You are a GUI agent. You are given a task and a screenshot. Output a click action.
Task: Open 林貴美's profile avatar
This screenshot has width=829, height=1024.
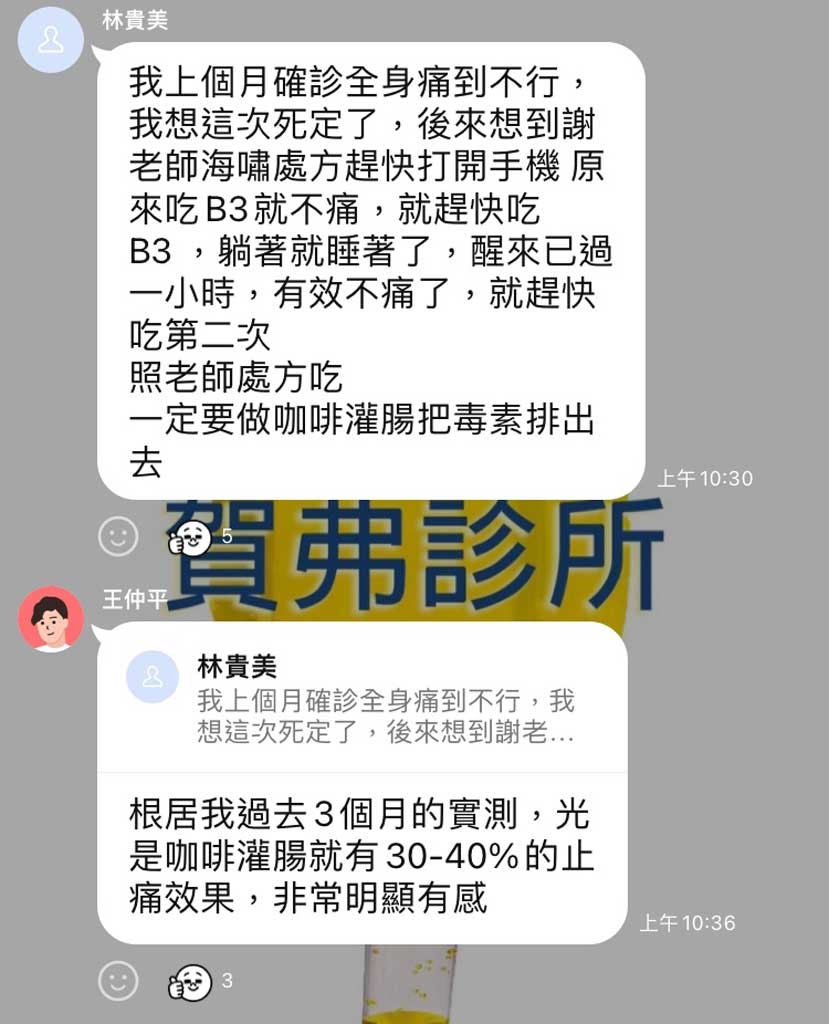[x=50, y=41]
